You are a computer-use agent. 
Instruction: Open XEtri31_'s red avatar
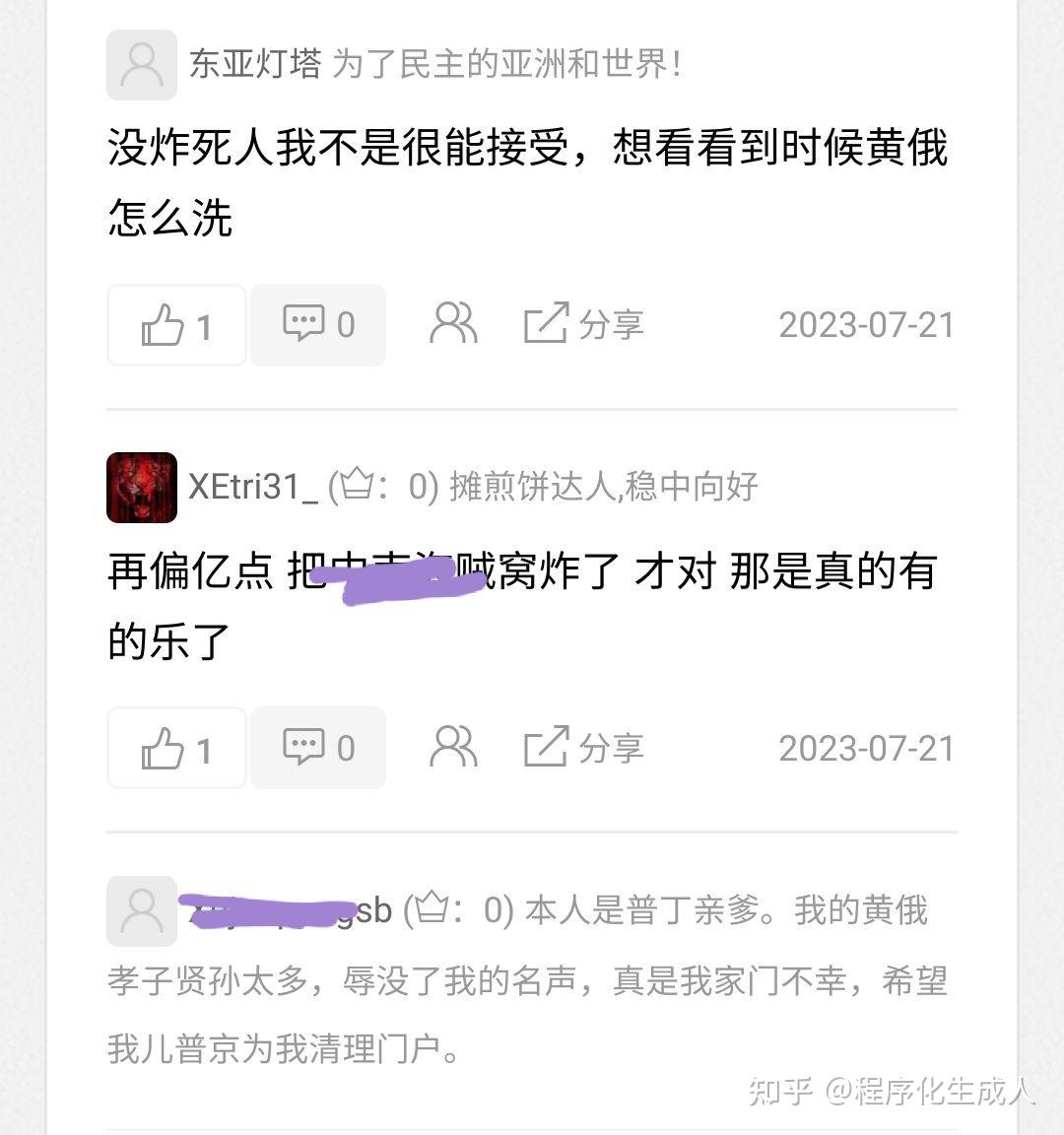[142, 488]
